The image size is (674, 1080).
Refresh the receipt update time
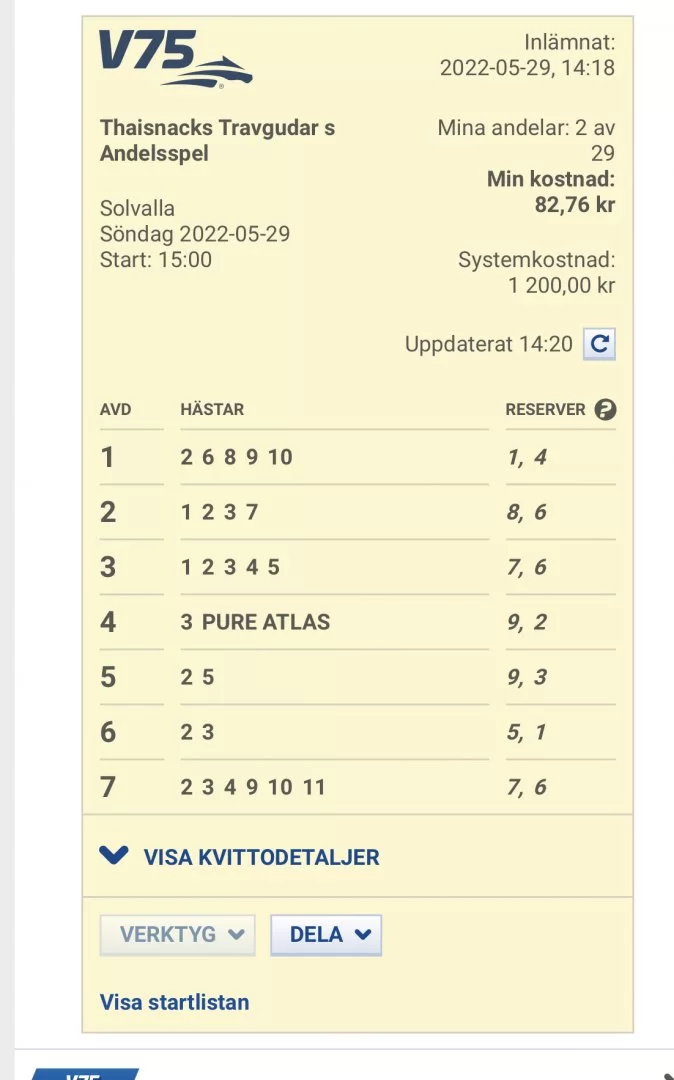(x=599, y=344)
